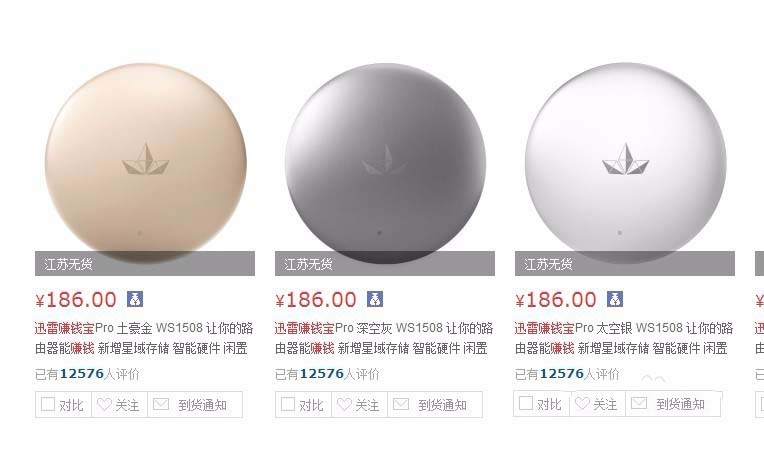View 12576 reviews for 太空银 model

[x=562, y=374]
